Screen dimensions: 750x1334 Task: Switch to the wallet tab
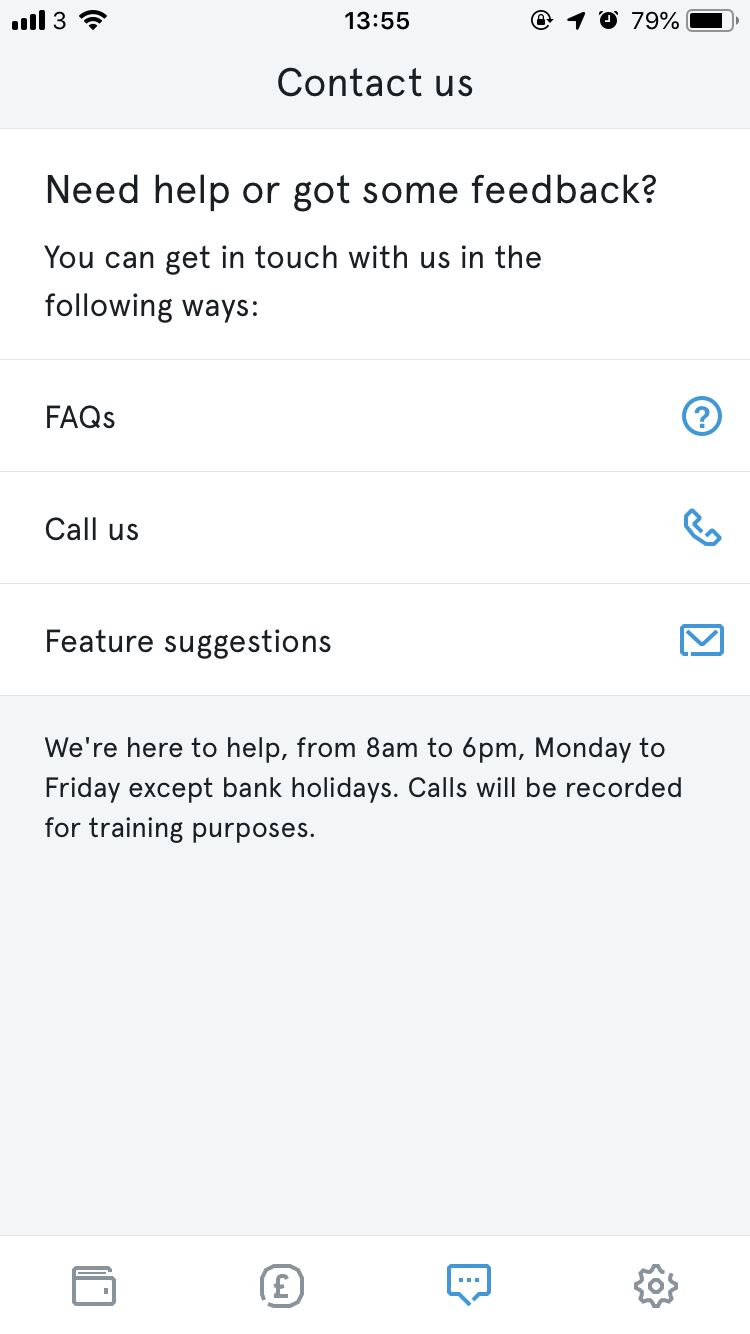(94, 1285)
